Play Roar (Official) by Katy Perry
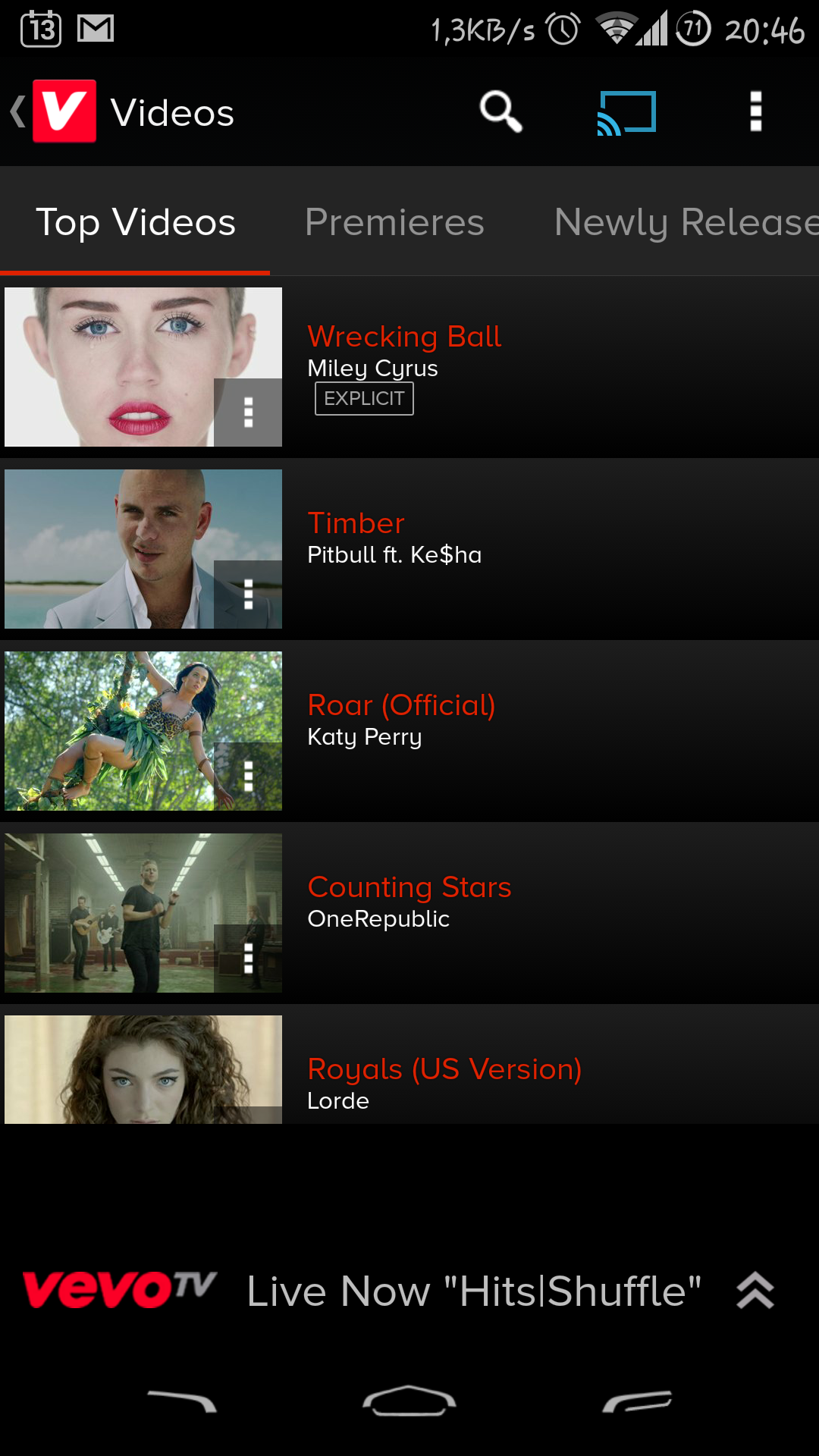The image size is (819, 1456). point(401,706)
